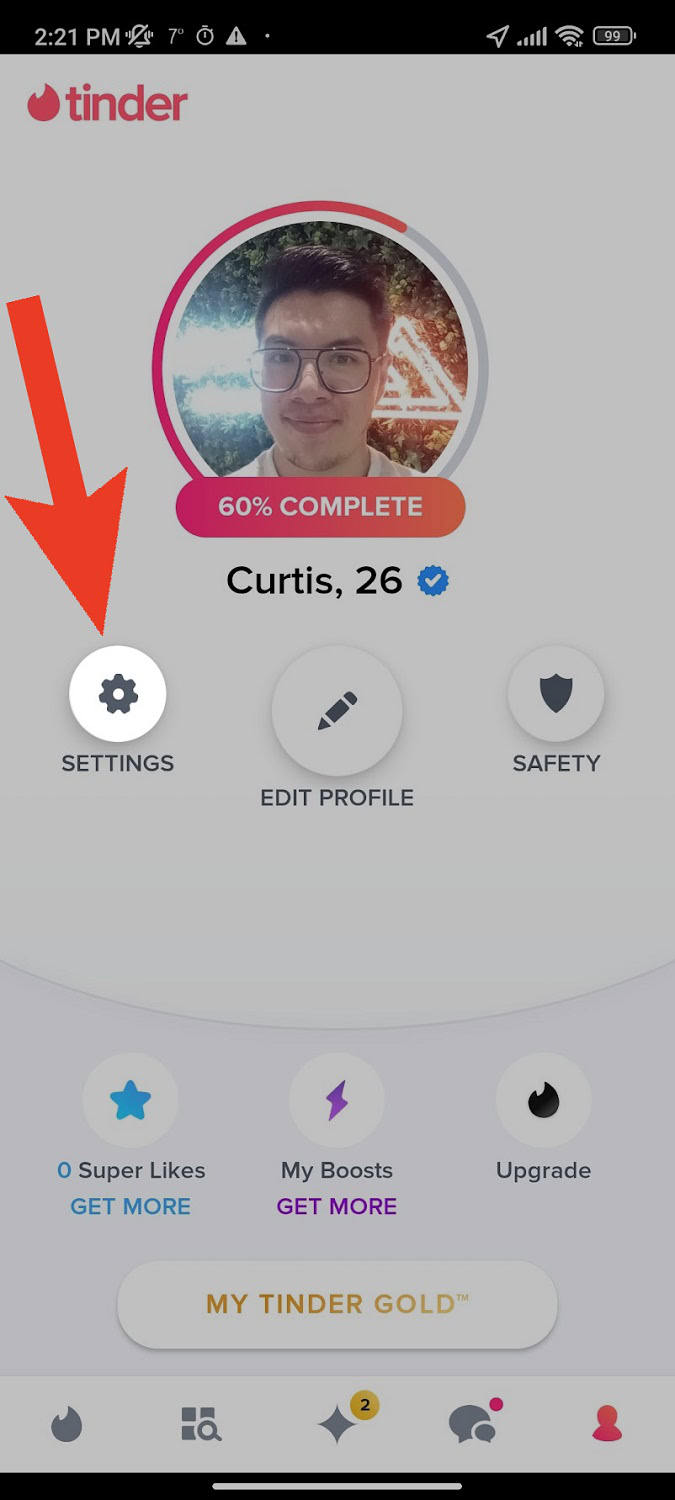
Task: Switch to the Explore search tab
Action: [x=201, y=1424]
